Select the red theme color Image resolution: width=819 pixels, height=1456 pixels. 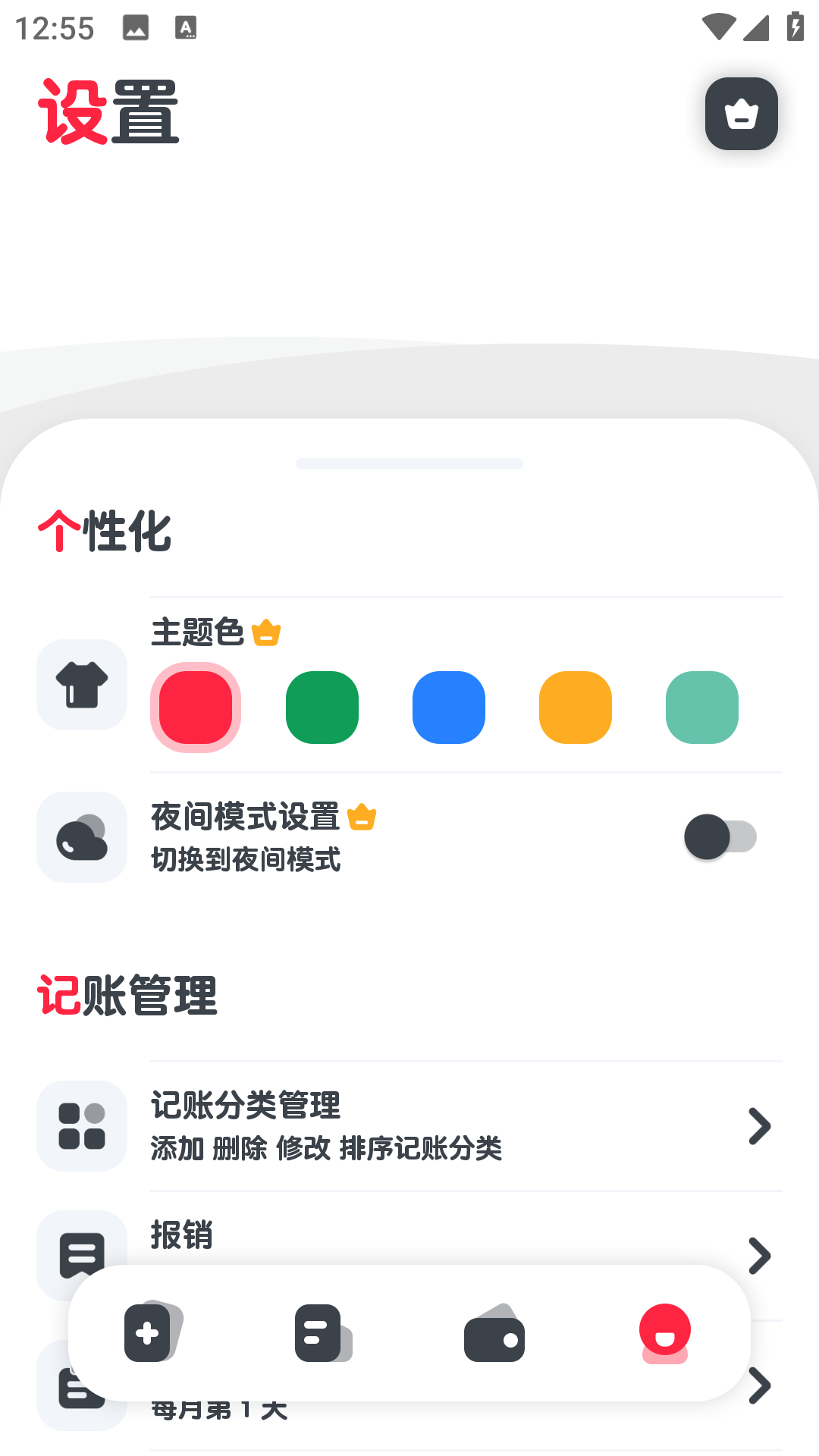click(196, 708)
